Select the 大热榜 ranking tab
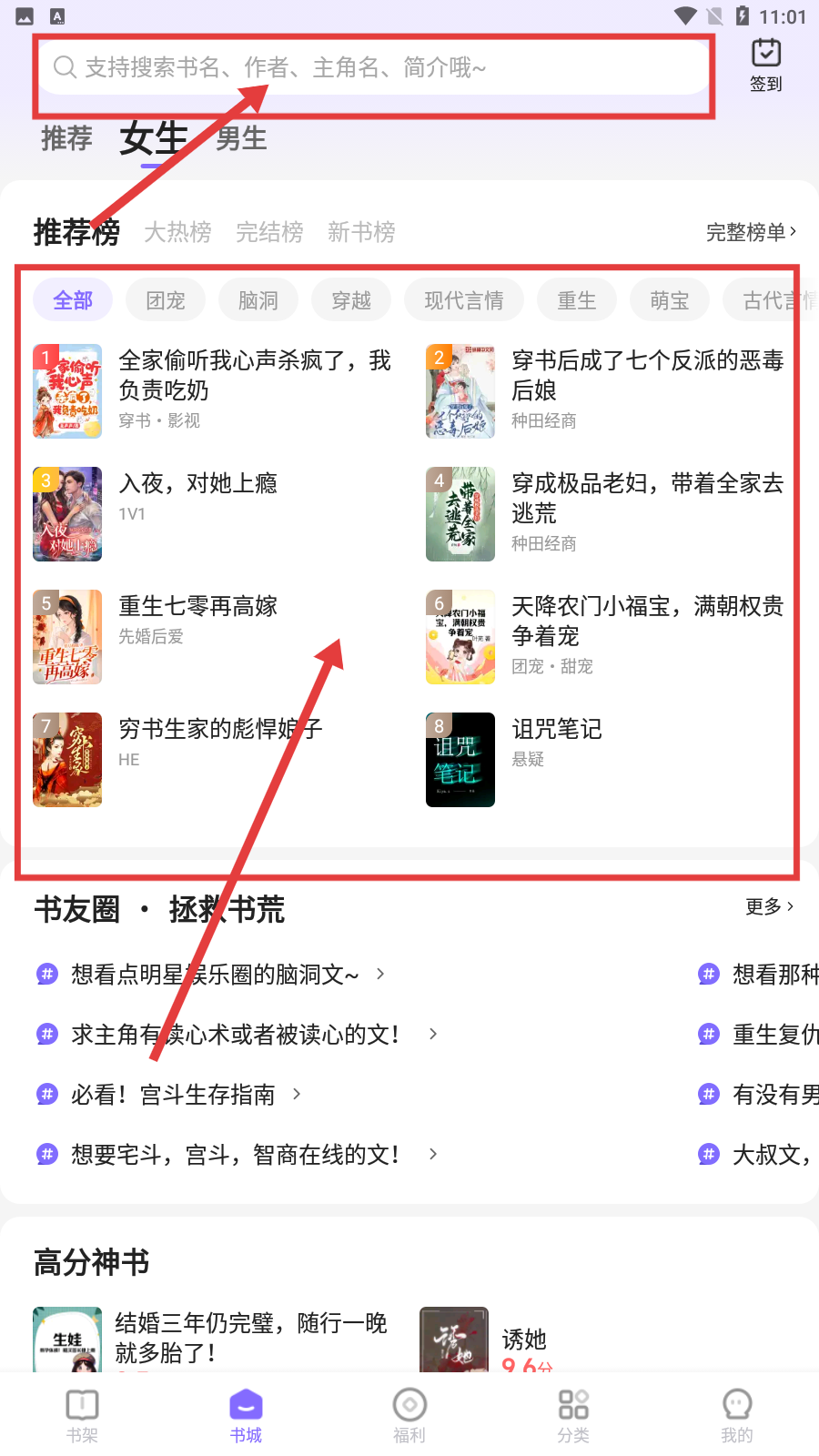 177,232
